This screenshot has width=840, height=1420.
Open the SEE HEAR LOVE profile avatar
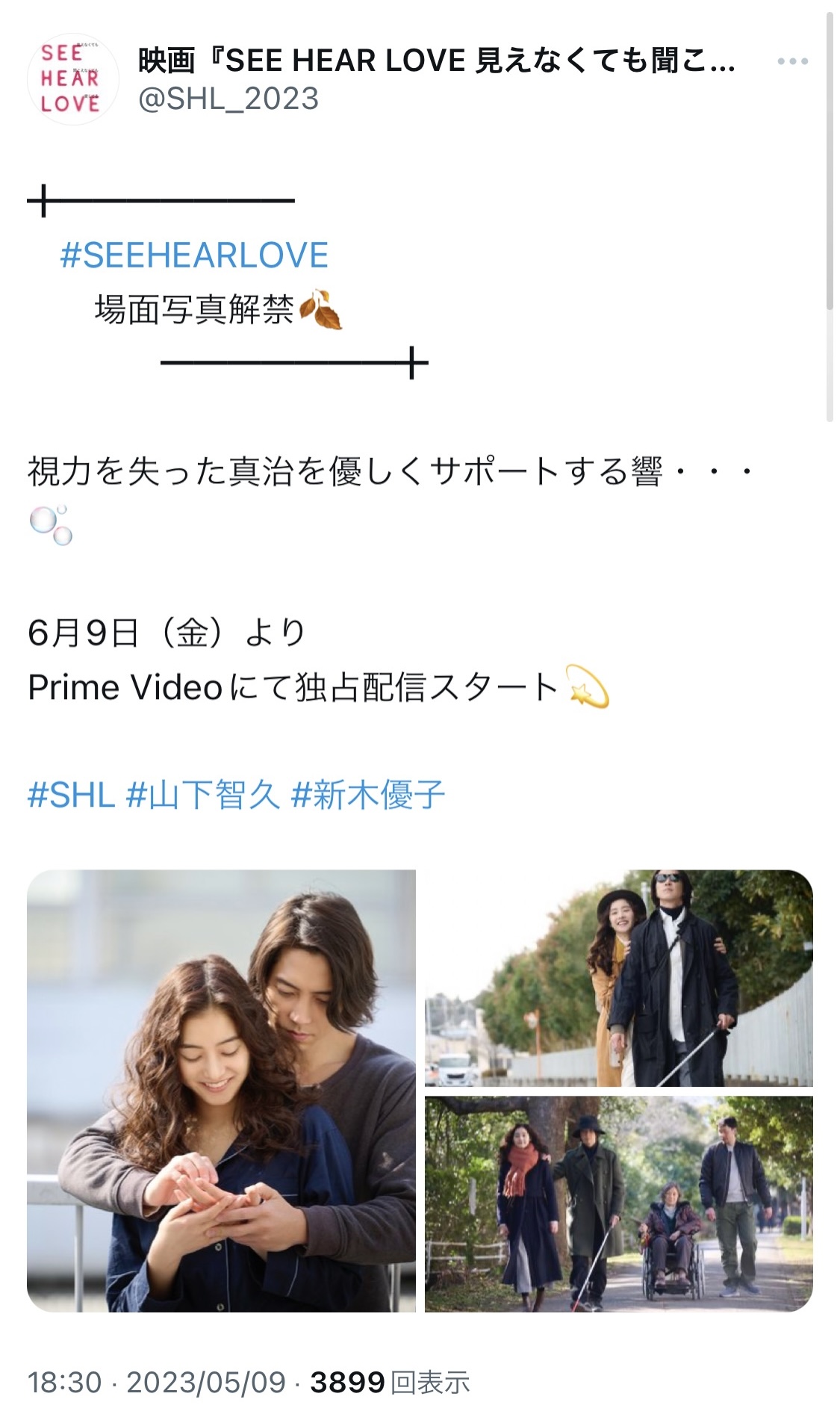pyautogui.click(x=72, y=78)
